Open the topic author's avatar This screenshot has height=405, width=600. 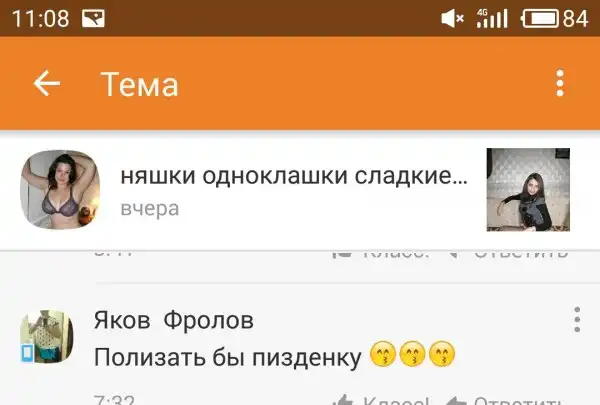pyautogui.click(x=60, y=190)
